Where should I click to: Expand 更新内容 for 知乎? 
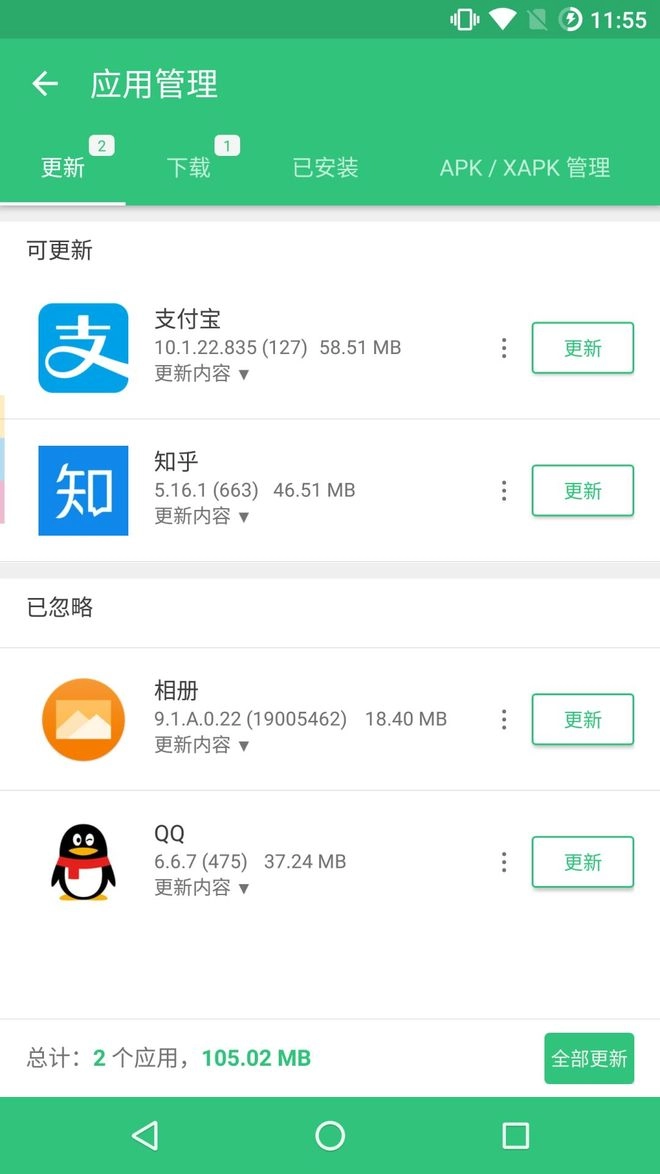(202, 517)
